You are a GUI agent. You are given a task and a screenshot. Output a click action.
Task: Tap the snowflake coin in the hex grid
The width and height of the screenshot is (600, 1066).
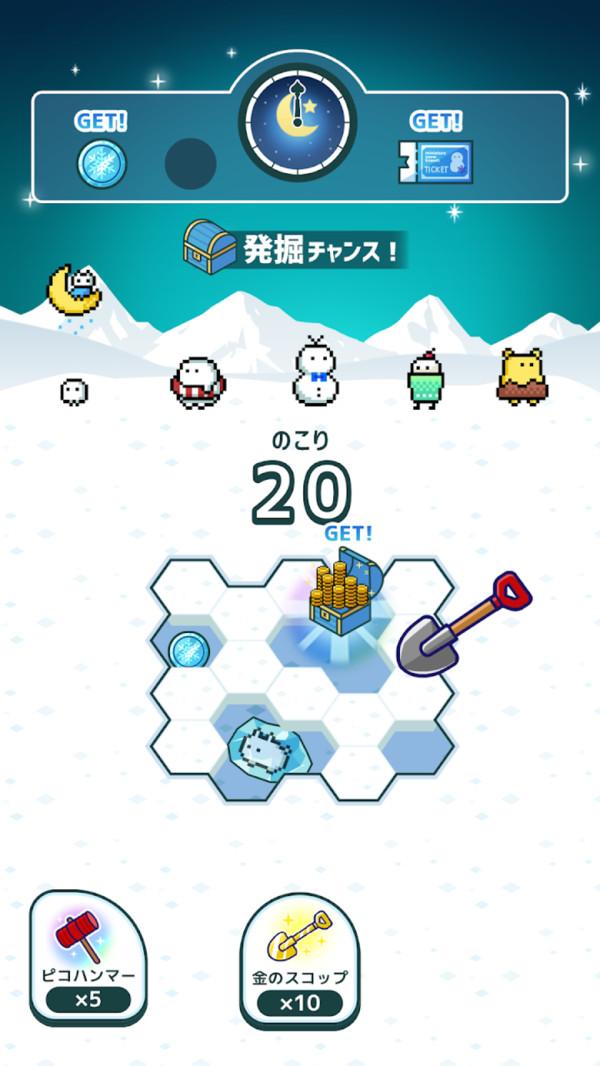(x=187, y=650)
